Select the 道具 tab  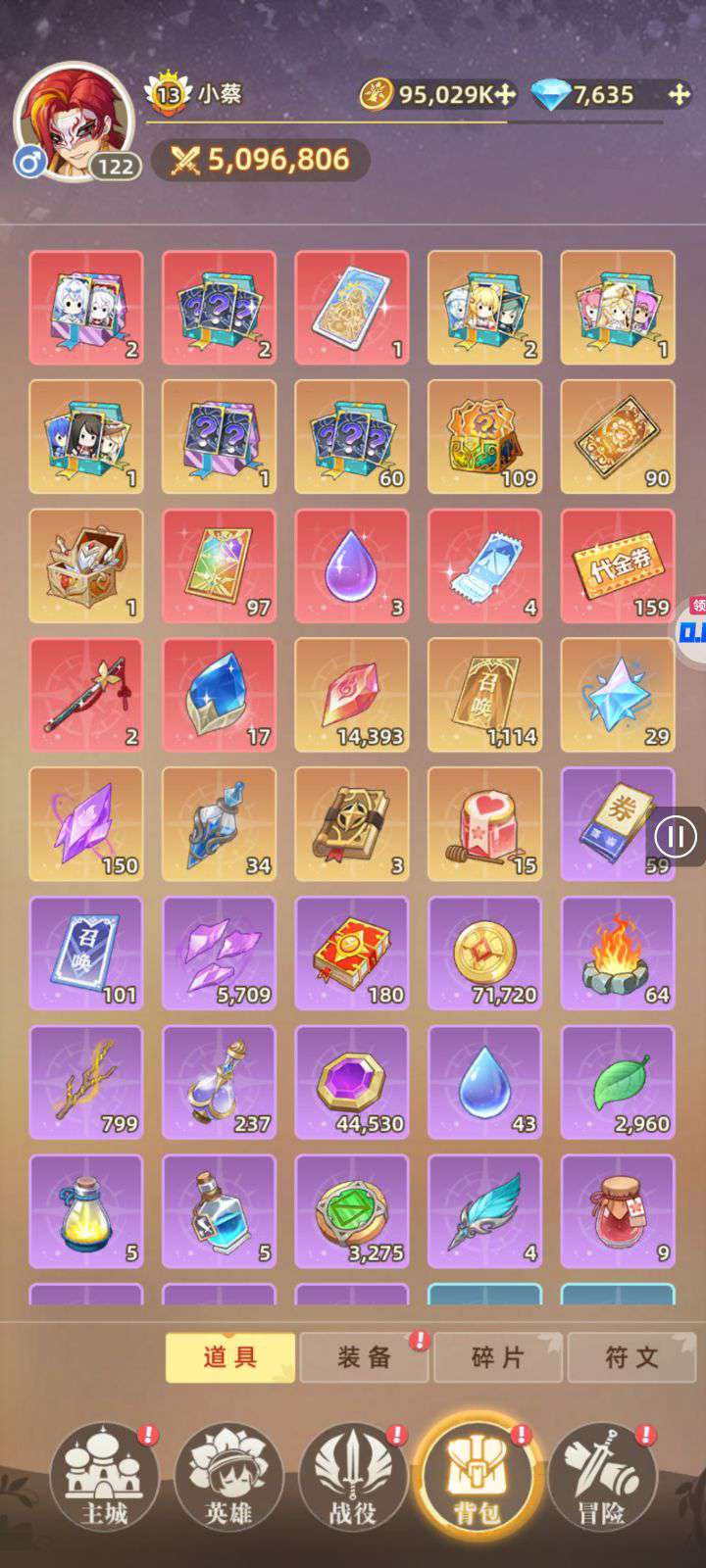[x=230, y=1357]
